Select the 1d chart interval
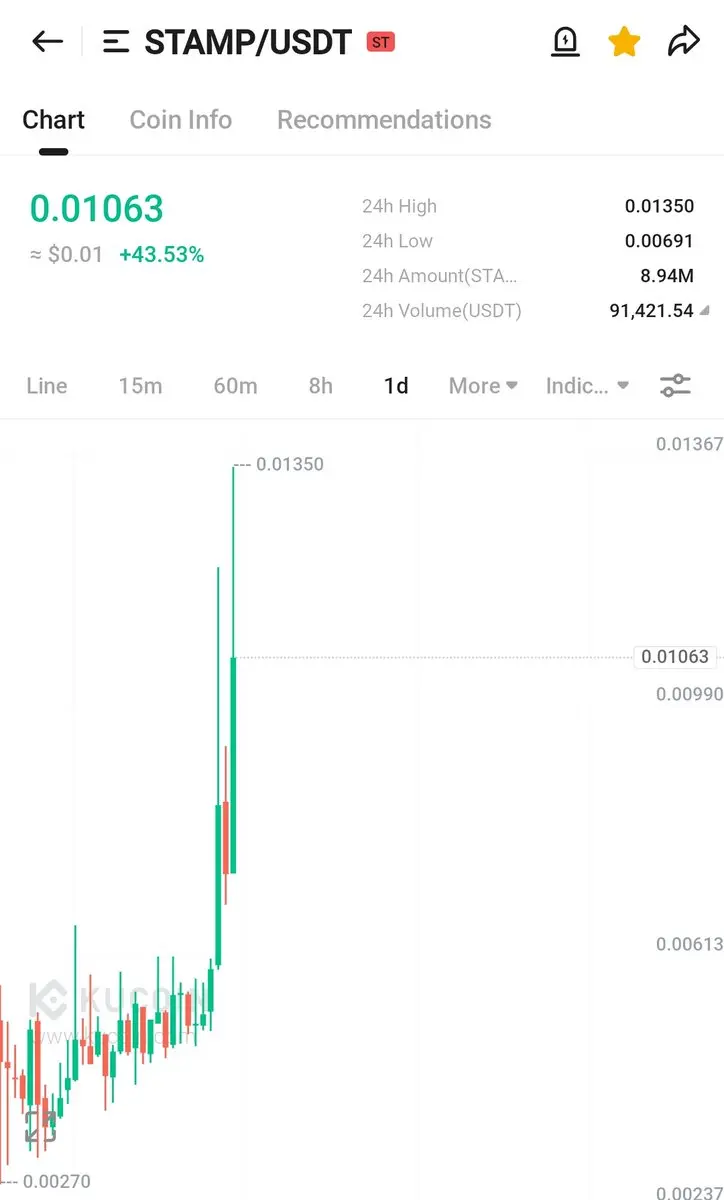The image size is (724, 1200). tap(396, 386)
